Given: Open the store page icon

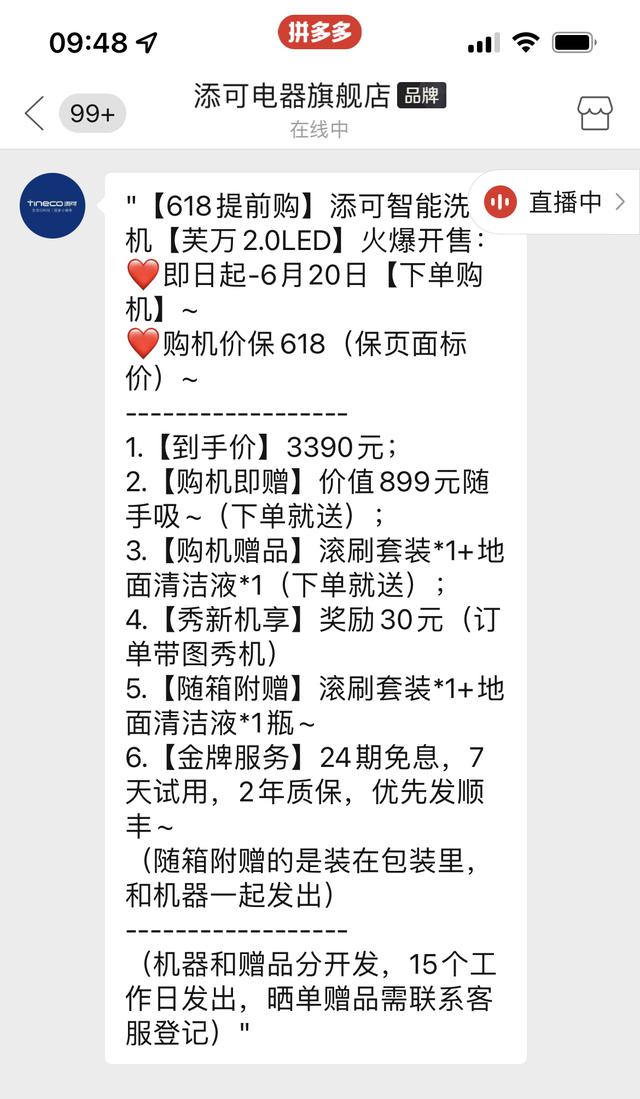Looking at the screenshot, I should [595, 113].
